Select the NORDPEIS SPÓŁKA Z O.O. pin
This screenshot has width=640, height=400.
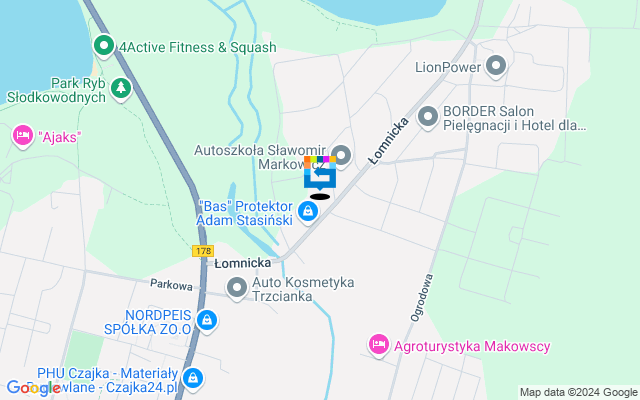click(206, 320)
